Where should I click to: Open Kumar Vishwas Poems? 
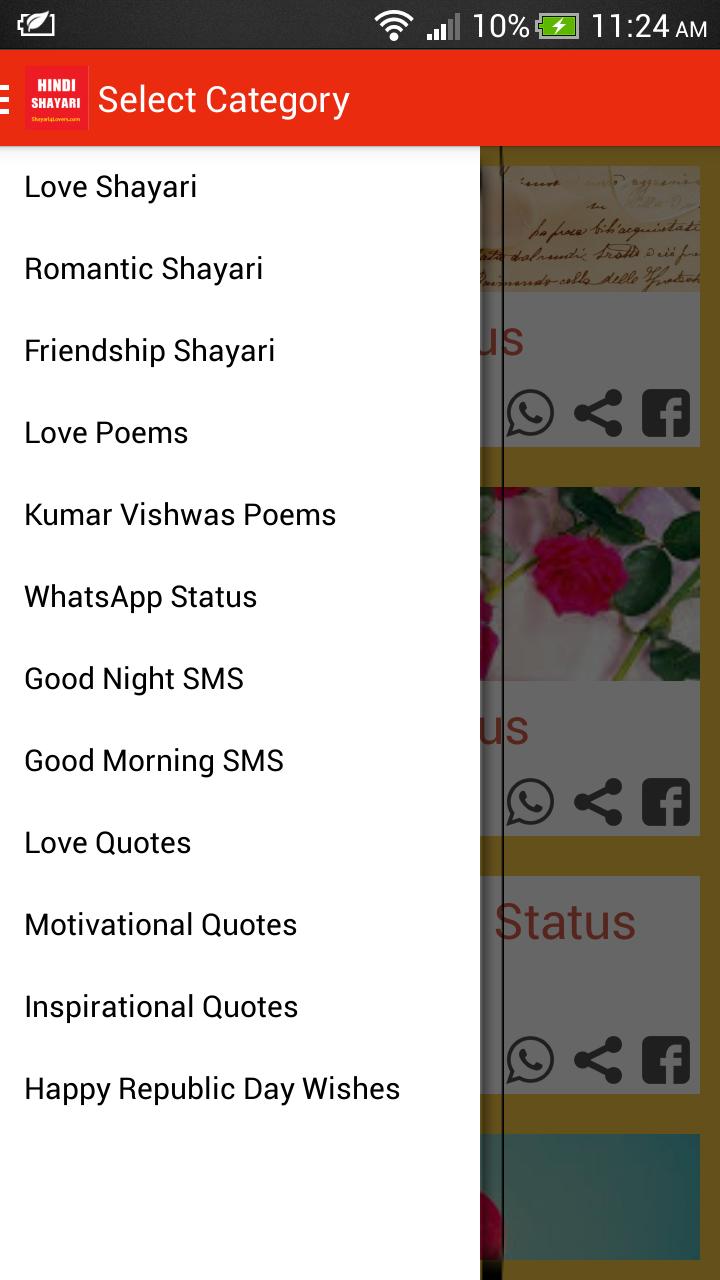coord(180,514)
